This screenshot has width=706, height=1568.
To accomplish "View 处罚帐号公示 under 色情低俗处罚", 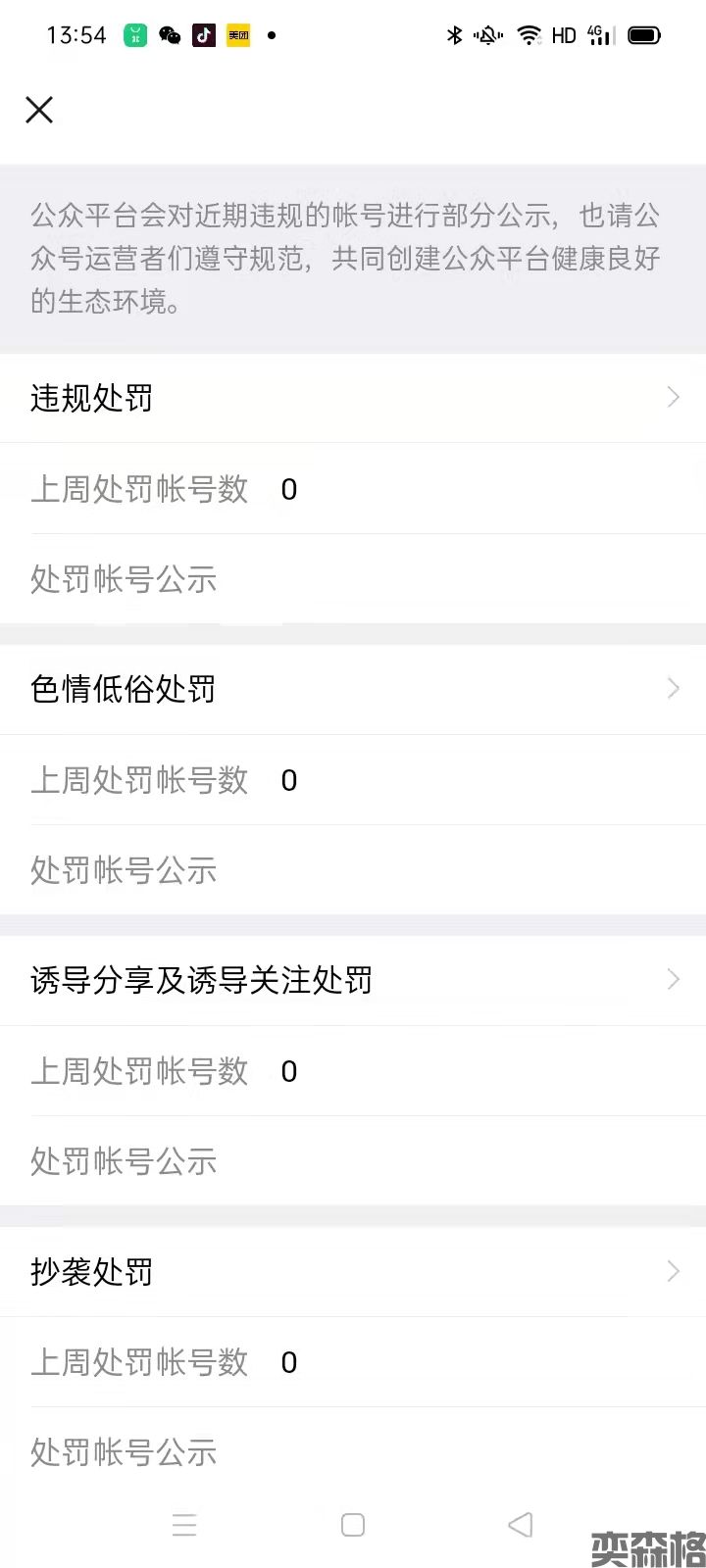I will pyautogui.click(x=124, y=870).
